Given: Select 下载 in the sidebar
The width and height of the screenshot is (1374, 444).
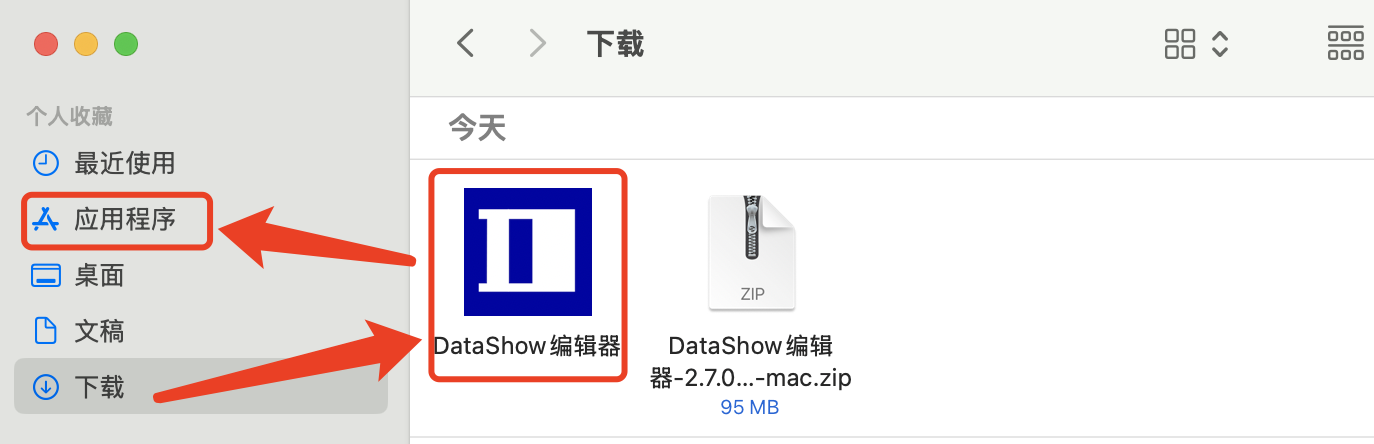Looking at the screenshot, I should 98,386.
